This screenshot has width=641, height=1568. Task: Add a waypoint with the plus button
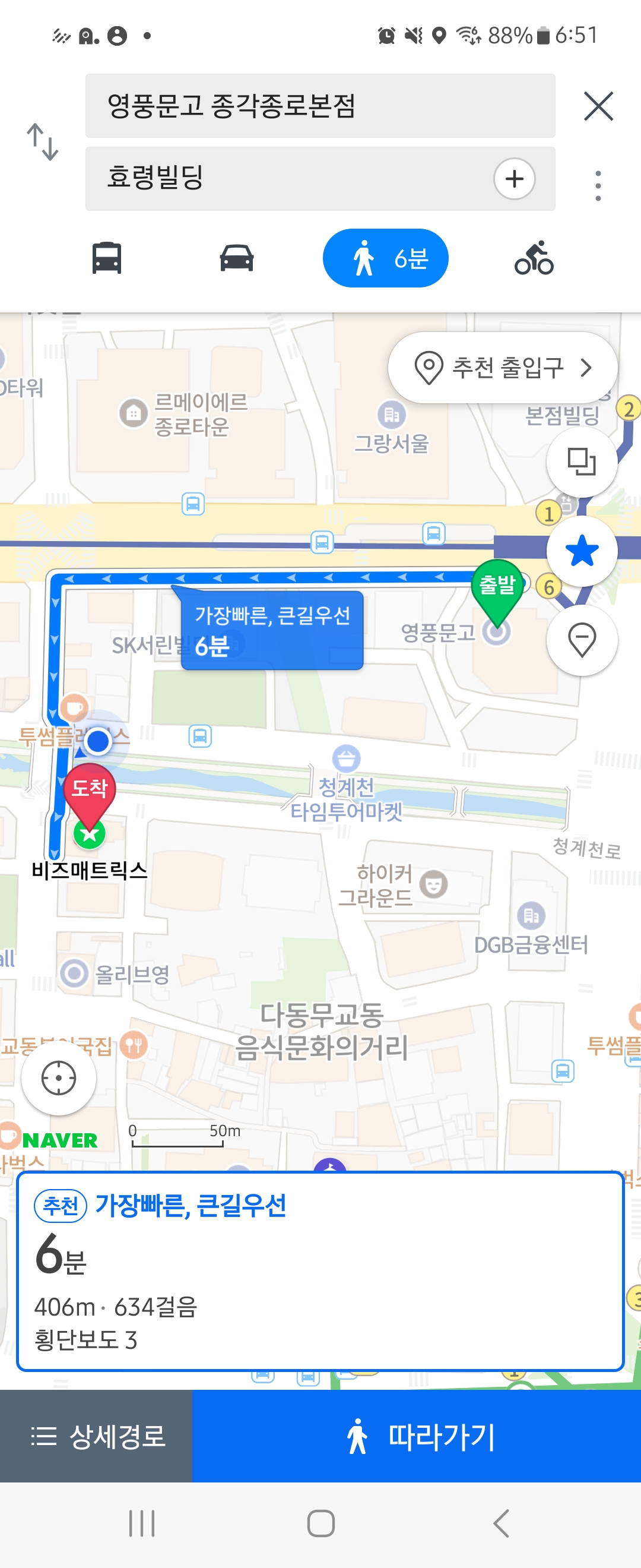point(514,179)
